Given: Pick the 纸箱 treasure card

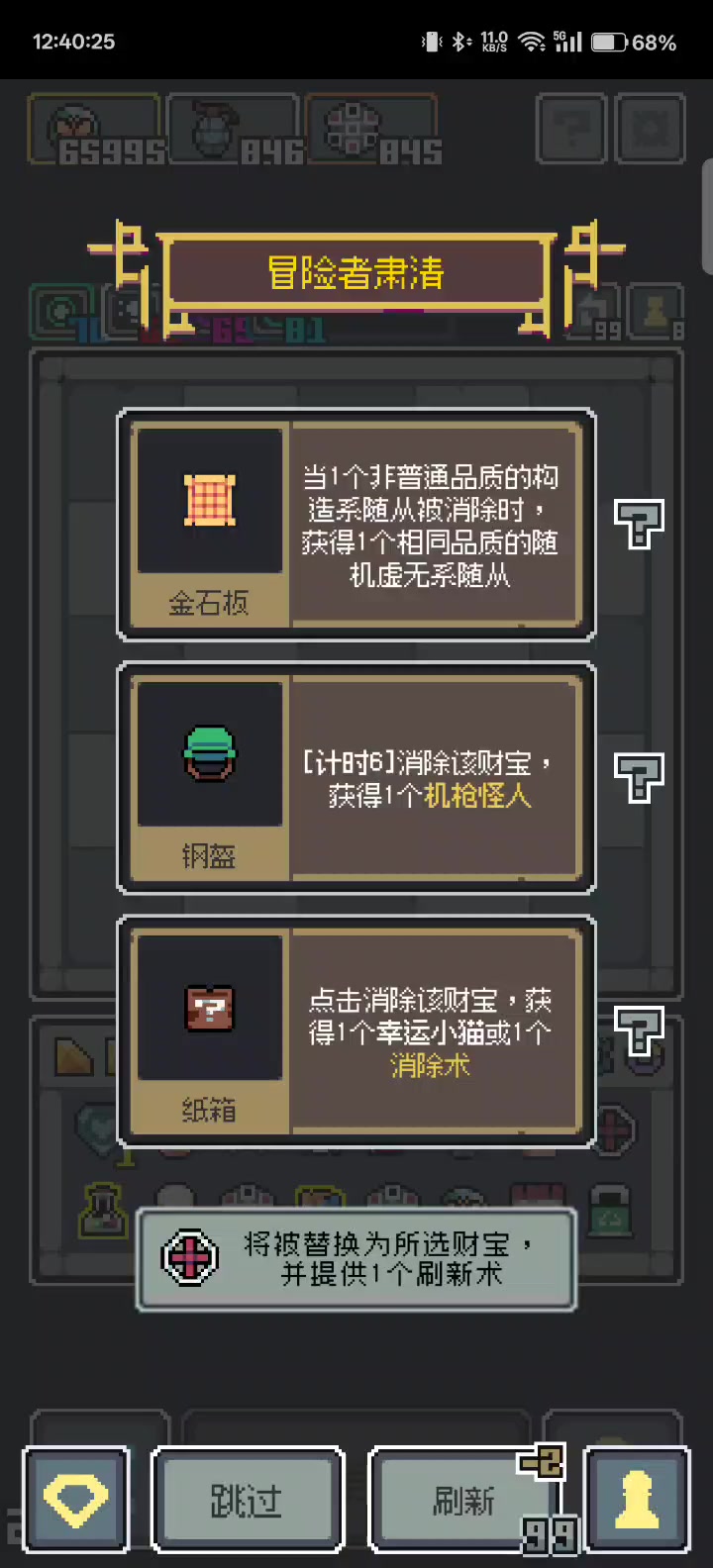Looking at the screenshot, I should pyautogui.click(x=356, y=1031).
